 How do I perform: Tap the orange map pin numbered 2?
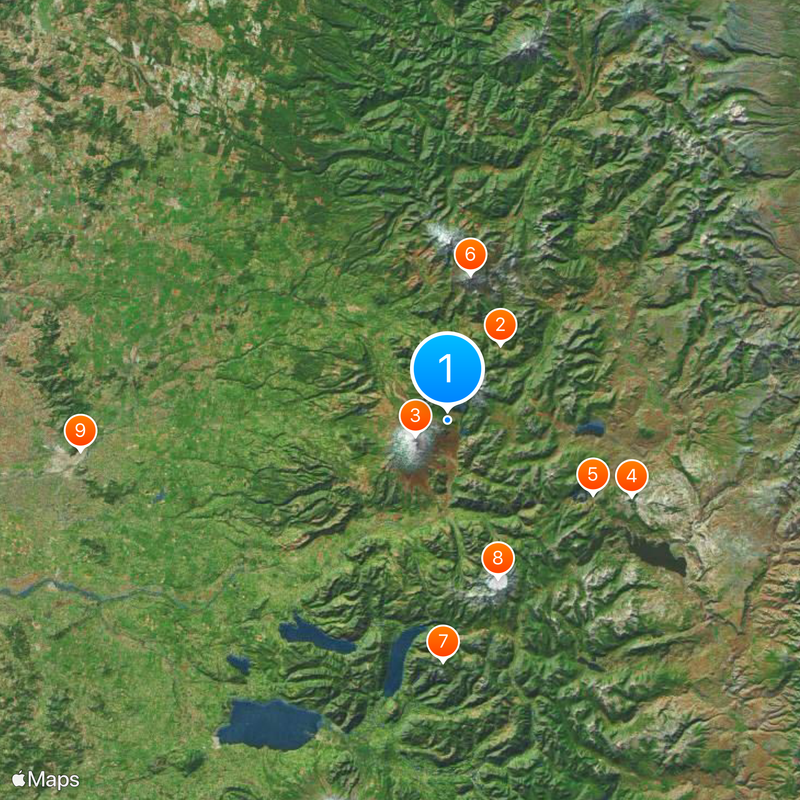coord(500,325)
